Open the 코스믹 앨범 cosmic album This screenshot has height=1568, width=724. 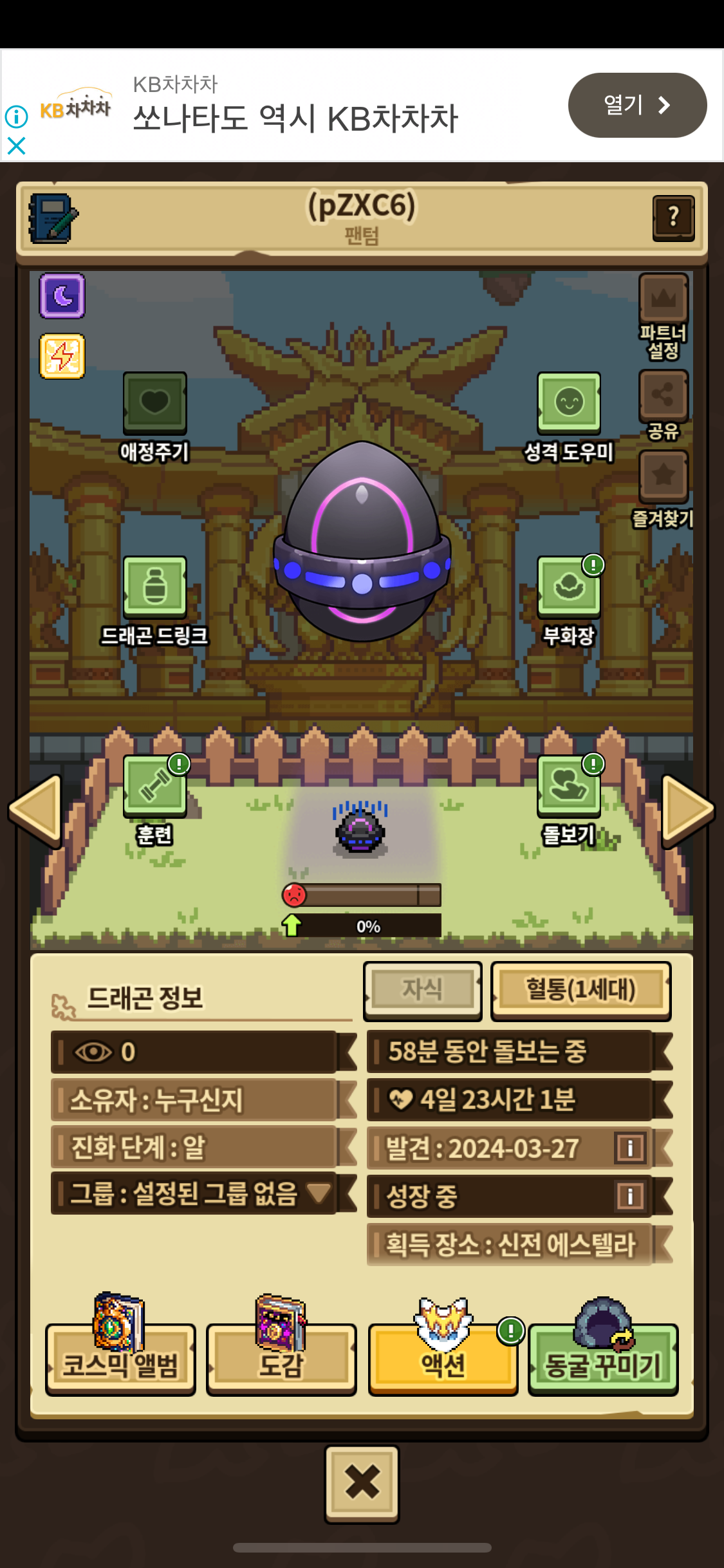pos(120,1358)
